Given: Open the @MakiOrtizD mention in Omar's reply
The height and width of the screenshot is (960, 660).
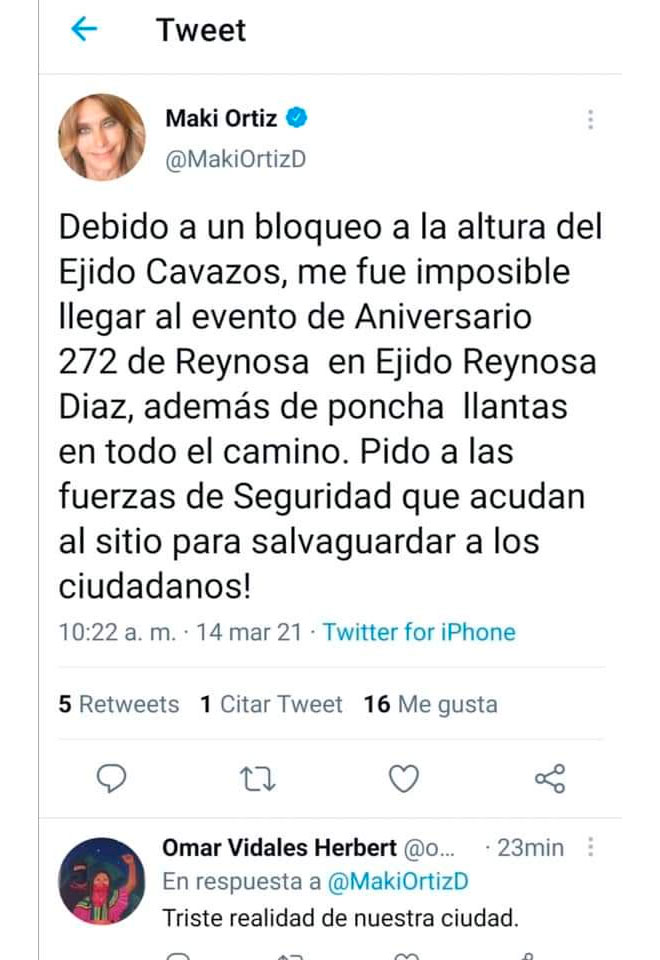Looking at the screenshot, I should 398,881.
